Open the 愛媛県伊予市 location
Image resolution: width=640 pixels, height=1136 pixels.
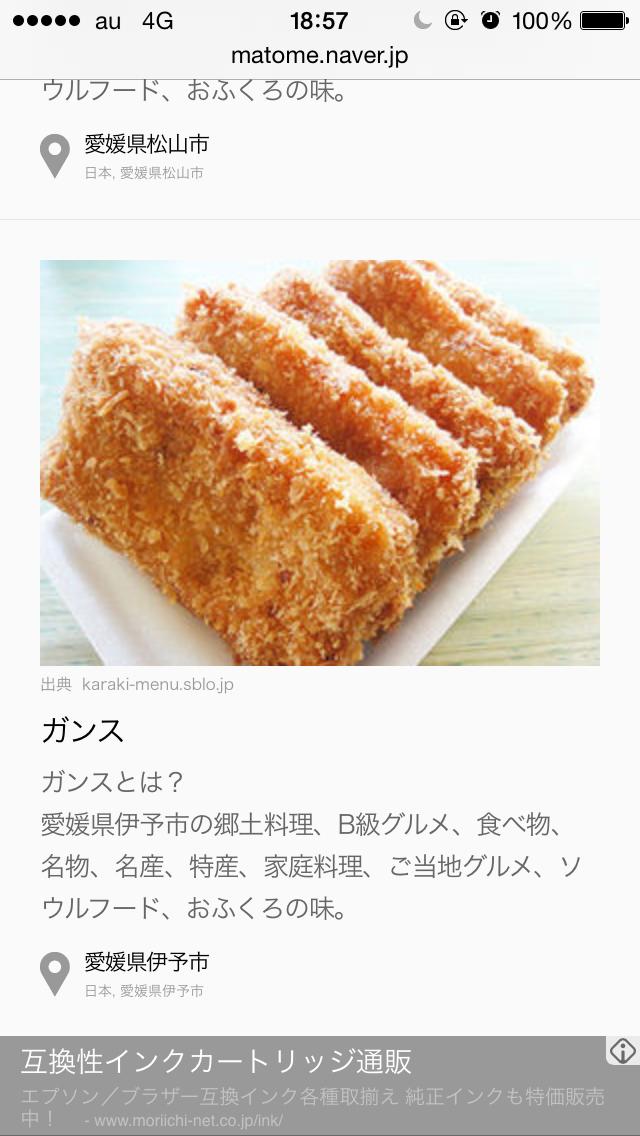[146, 962]
